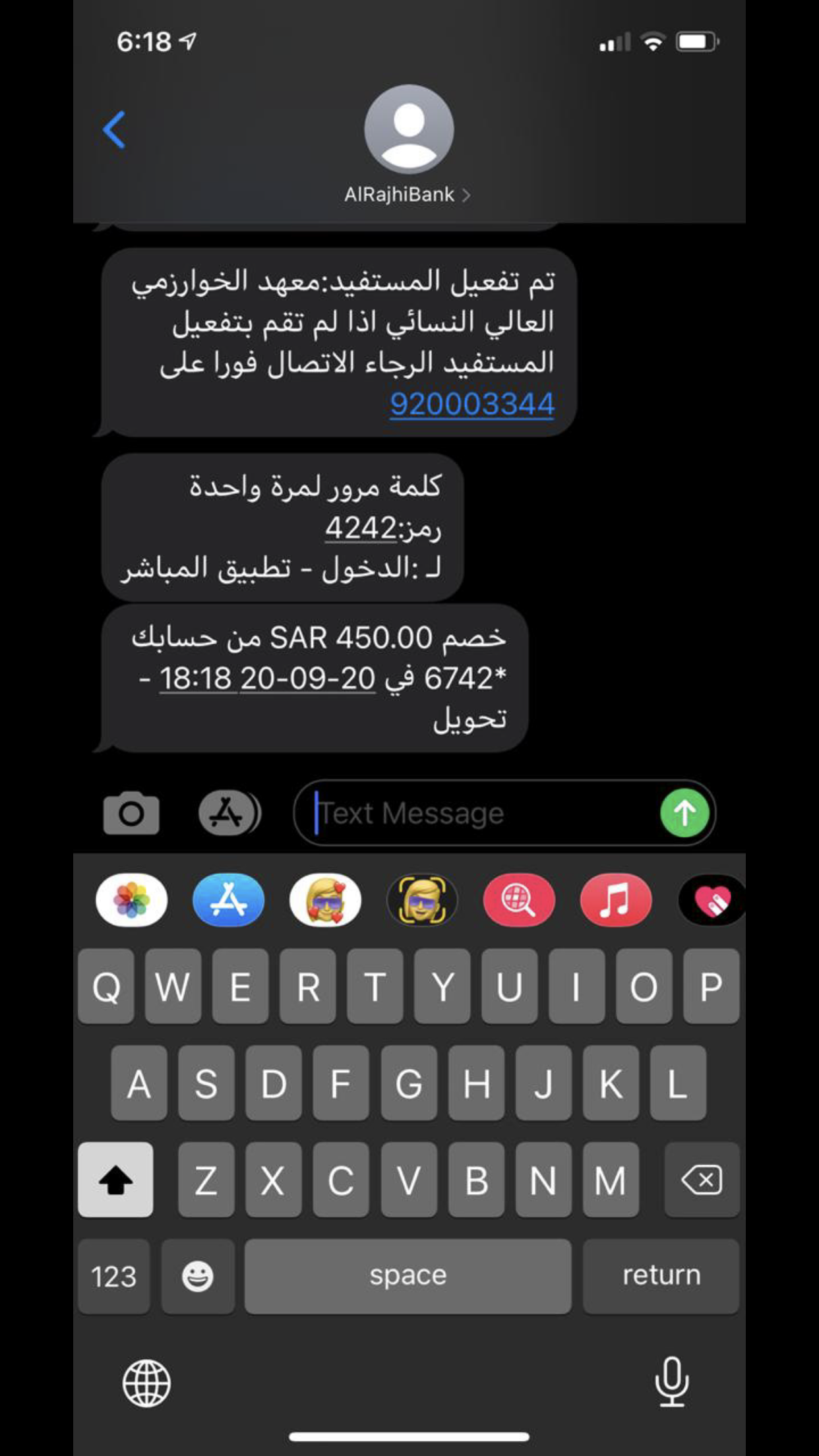Go back to the messages list
The height and width of the screenshot is (1456, 819).
(x=114, y=130)
